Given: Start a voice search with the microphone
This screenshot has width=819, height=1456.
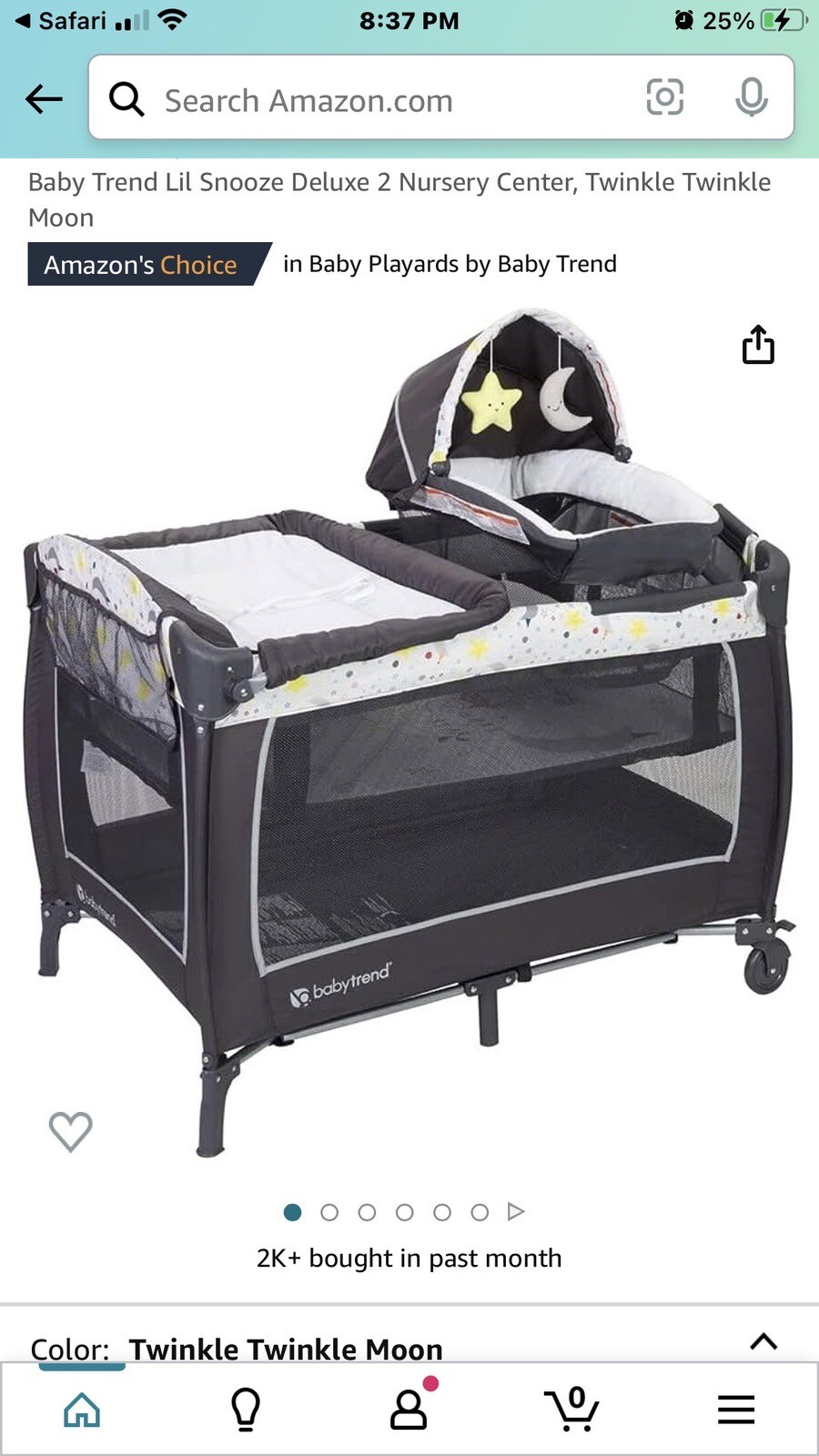Looking at the screenshot, I should (753, 98).
